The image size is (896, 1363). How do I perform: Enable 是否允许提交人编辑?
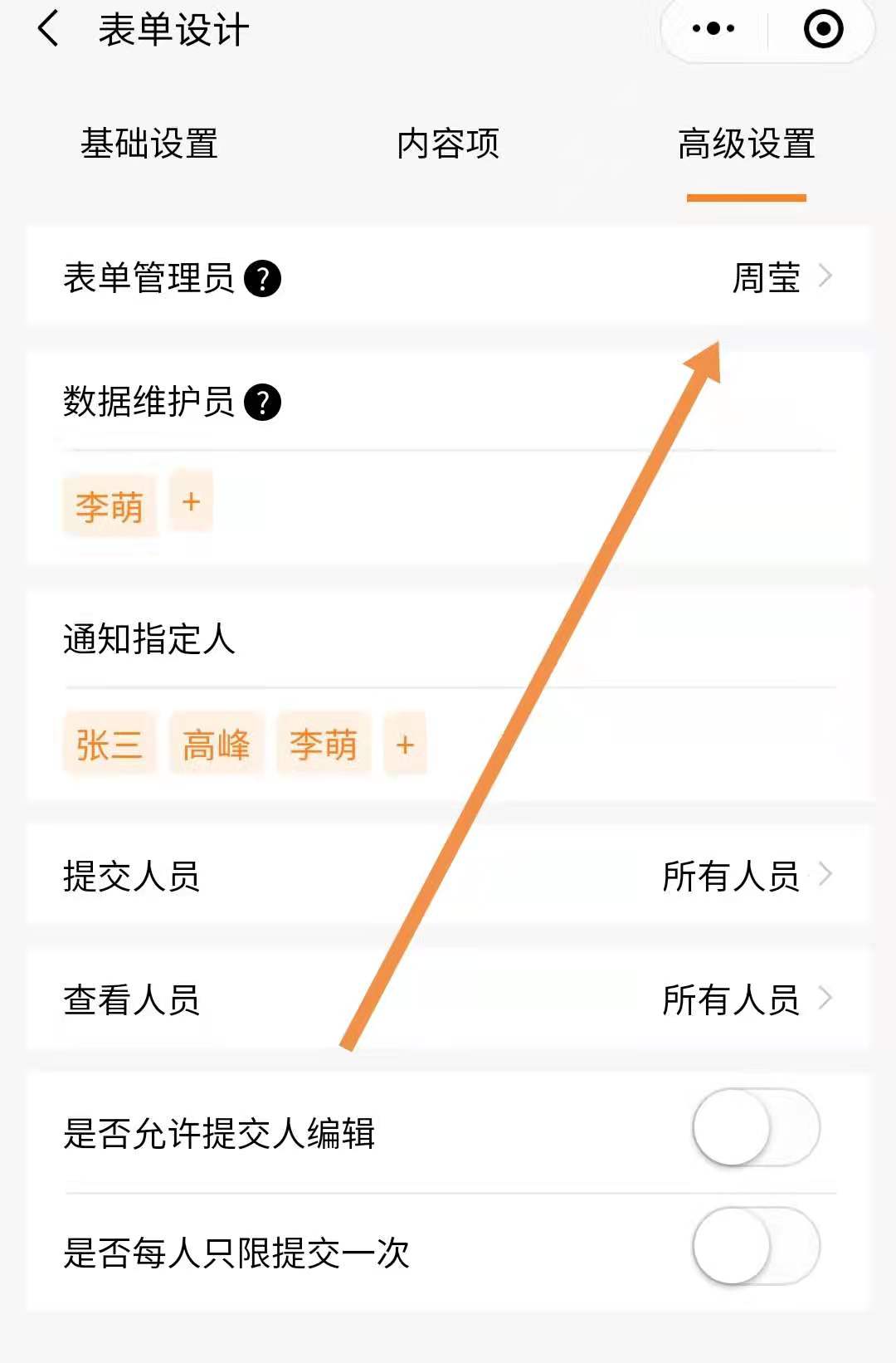point(756,1128)
